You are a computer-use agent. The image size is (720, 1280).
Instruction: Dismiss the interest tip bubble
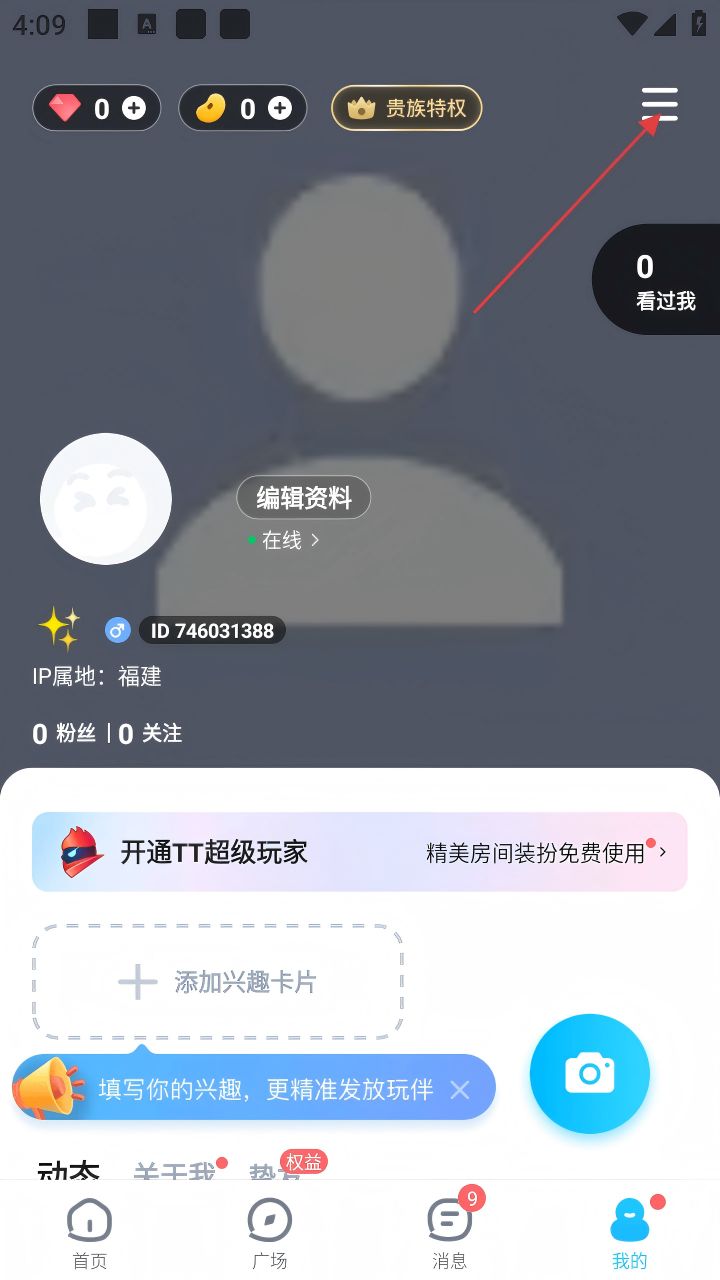point(460,1089)
